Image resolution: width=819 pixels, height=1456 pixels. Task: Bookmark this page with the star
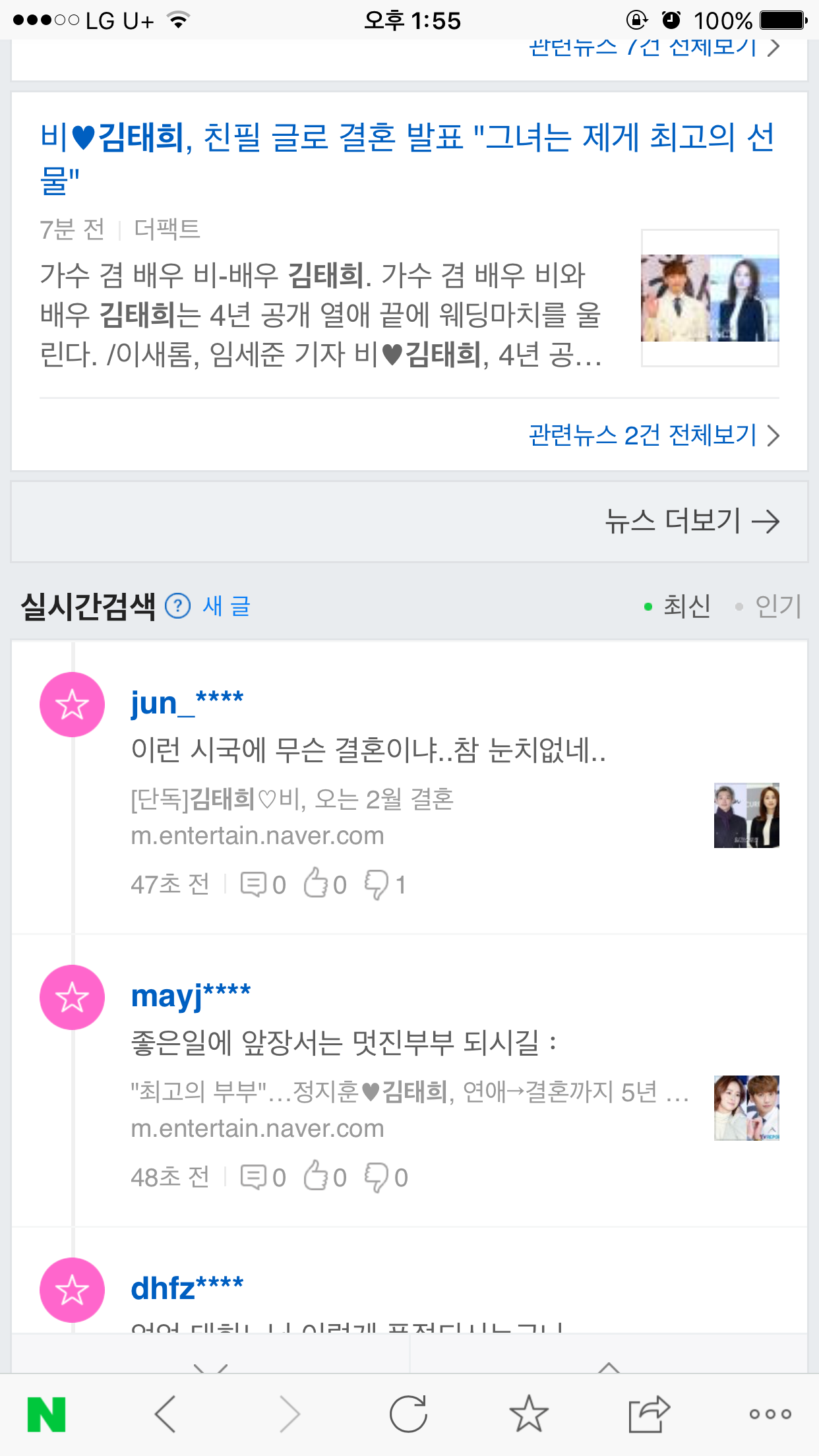pos(529,1414)
